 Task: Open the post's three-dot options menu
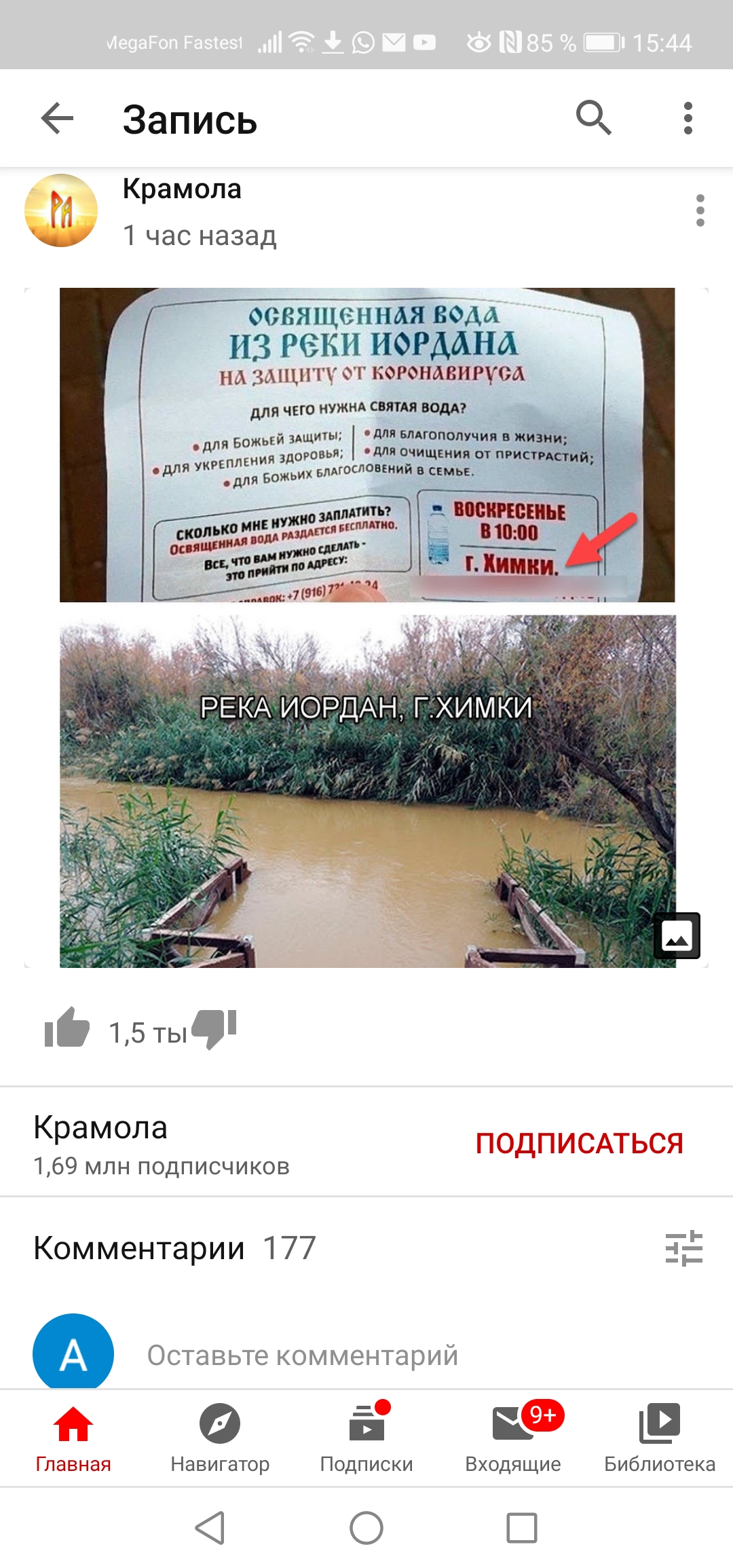pyautogui.click(x=700, y=210)
